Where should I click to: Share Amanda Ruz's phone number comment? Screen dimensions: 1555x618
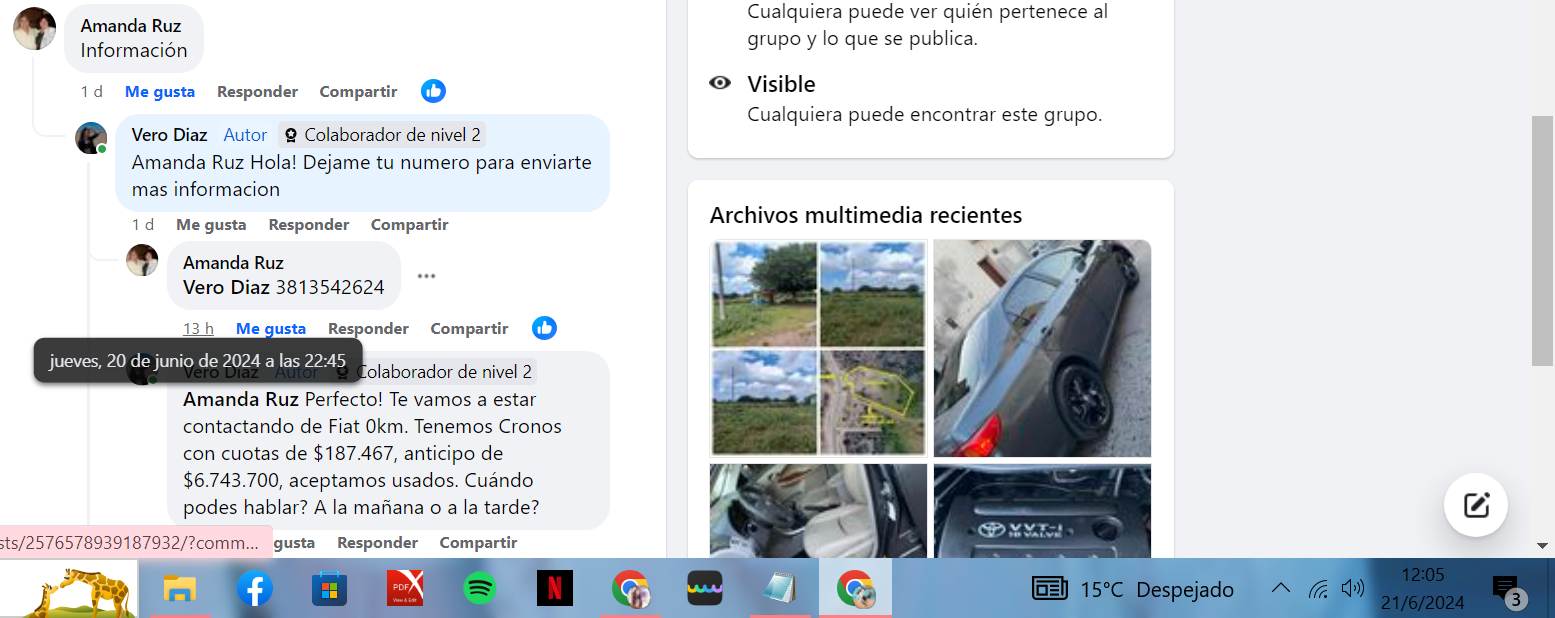469,328
